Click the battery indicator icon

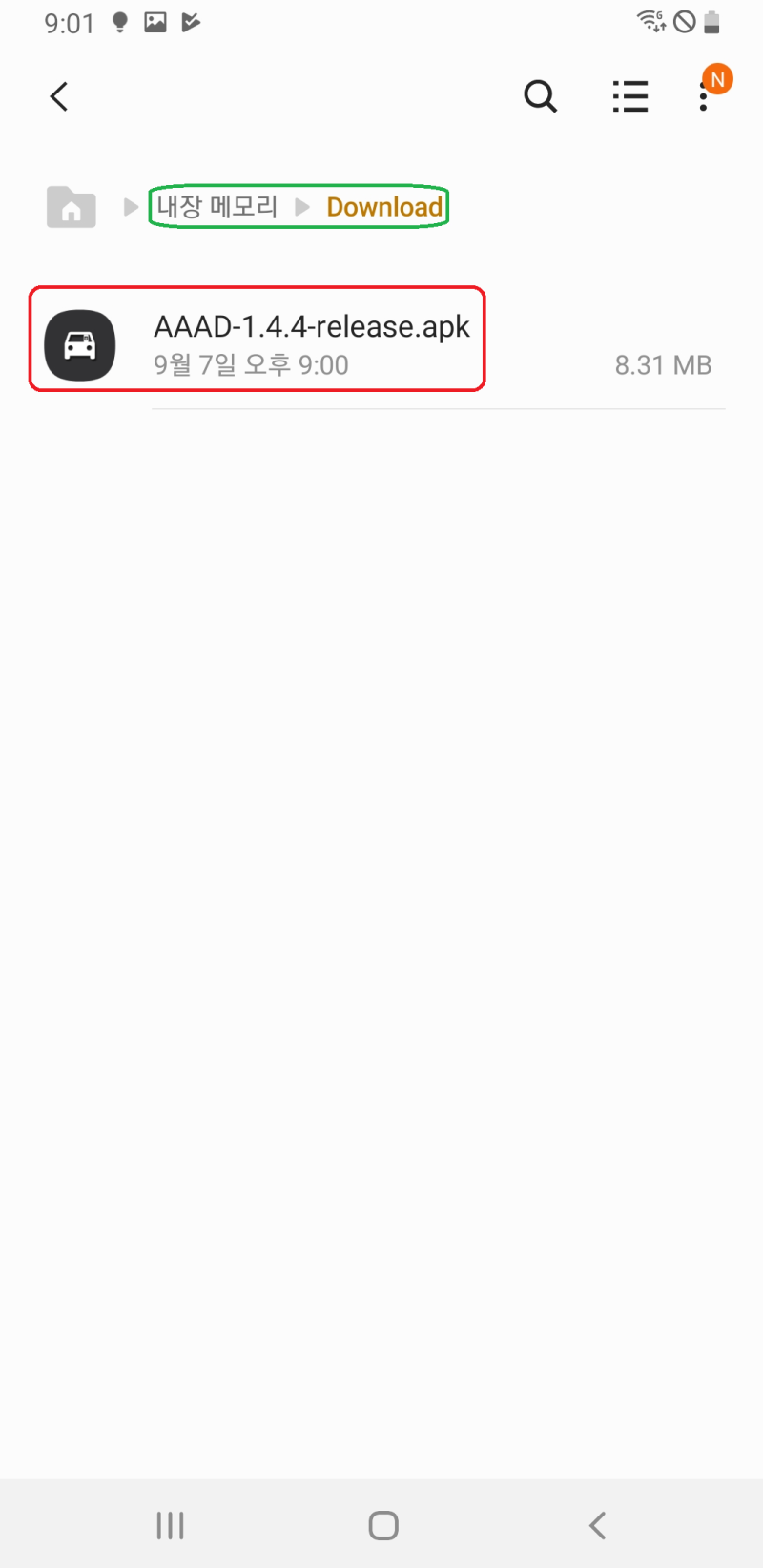click(x=712, y=22)
